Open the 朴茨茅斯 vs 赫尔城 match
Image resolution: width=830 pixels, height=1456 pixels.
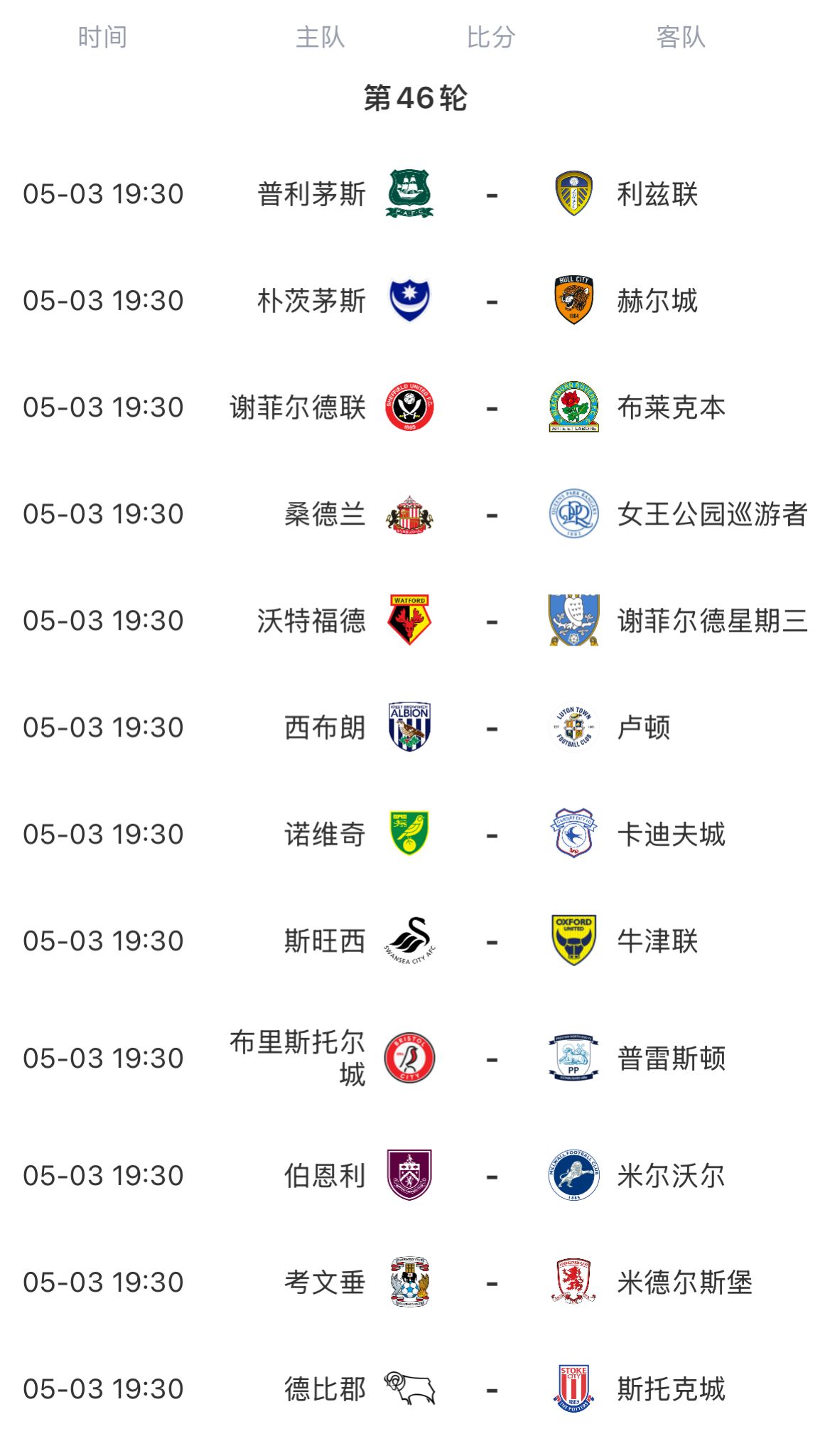[x=490, y=301]
